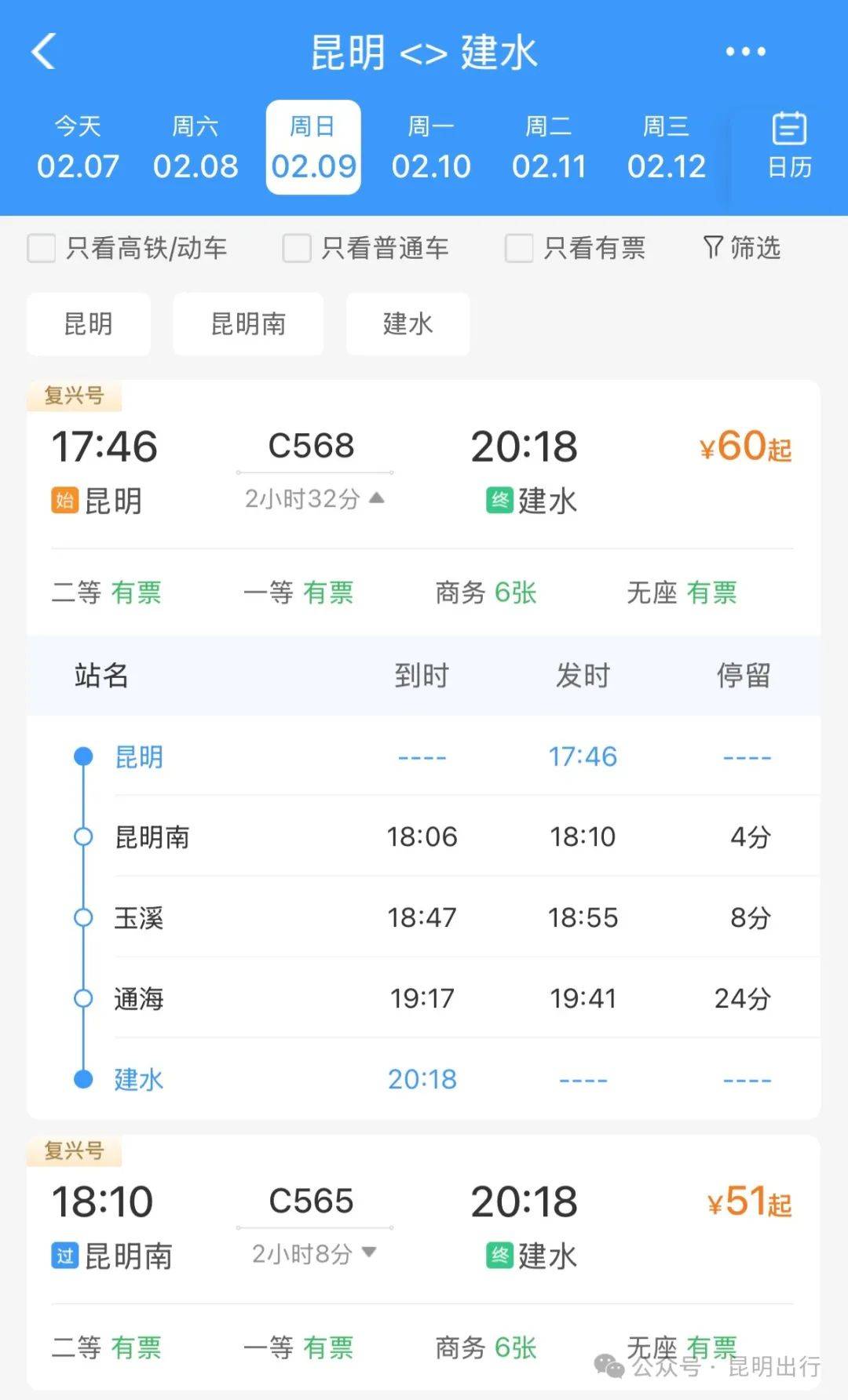Open the 筛选 filter options
Image resolution: width=848 pixels, height=1400 pixels.
(x=741, y=248)
